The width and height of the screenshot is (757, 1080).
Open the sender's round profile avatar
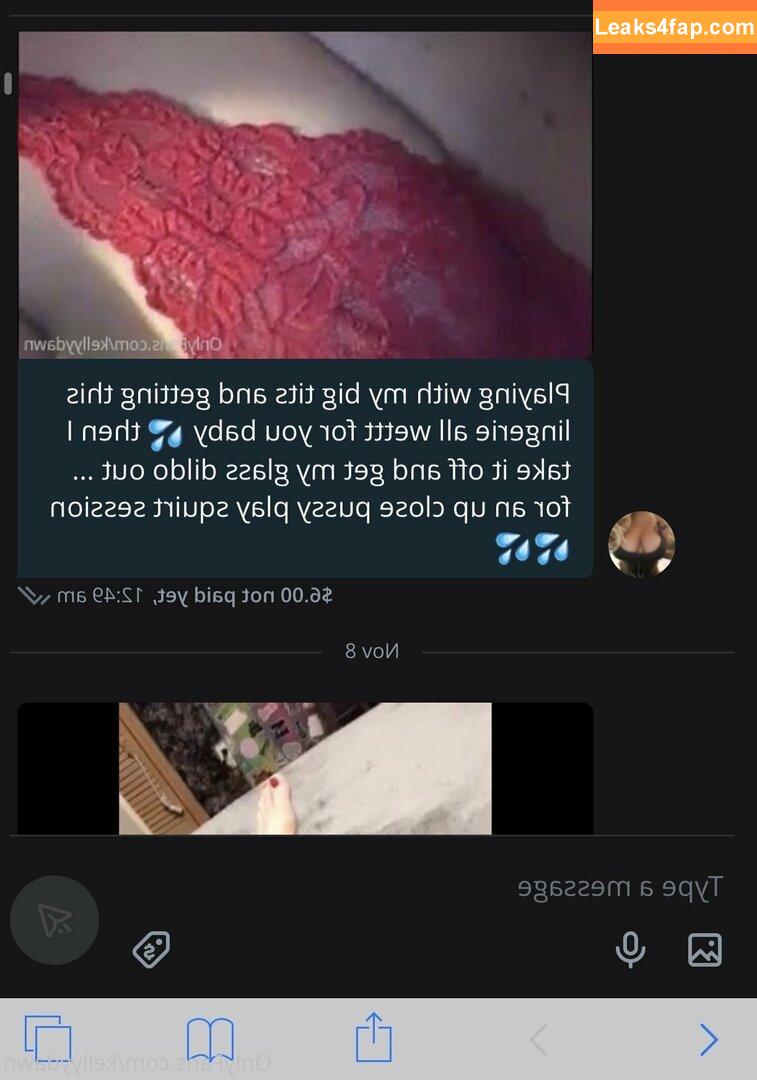pyautogui.click(x=642, y=545)
